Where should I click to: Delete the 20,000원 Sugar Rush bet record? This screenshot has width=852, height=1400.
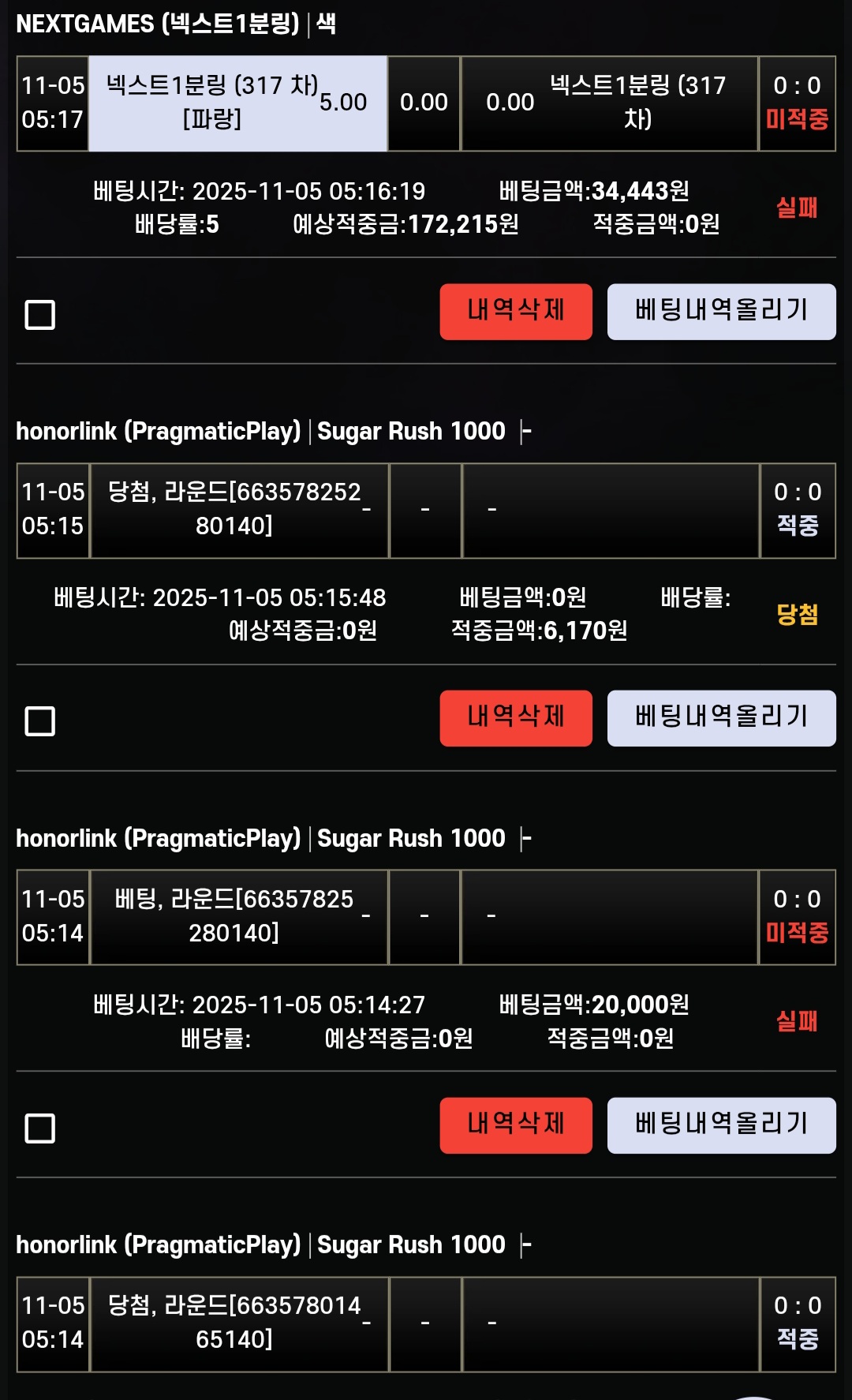point(515,1125)
